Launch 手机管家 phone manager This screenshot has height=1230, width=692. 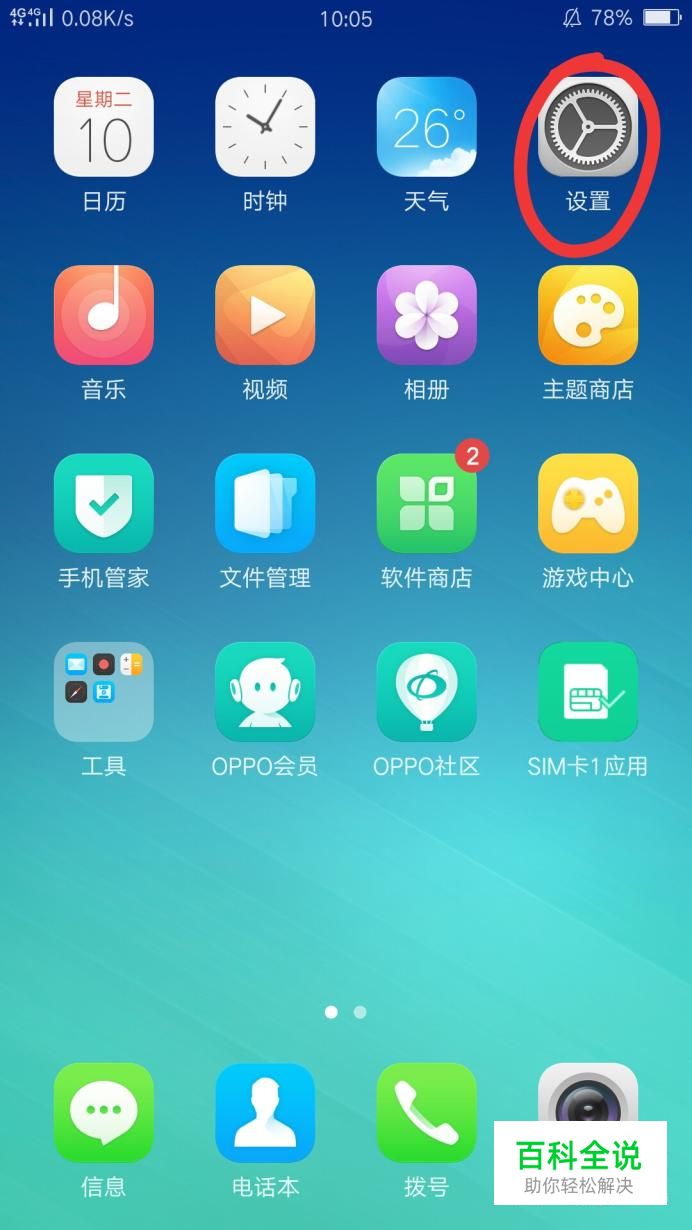click(104, 503)
